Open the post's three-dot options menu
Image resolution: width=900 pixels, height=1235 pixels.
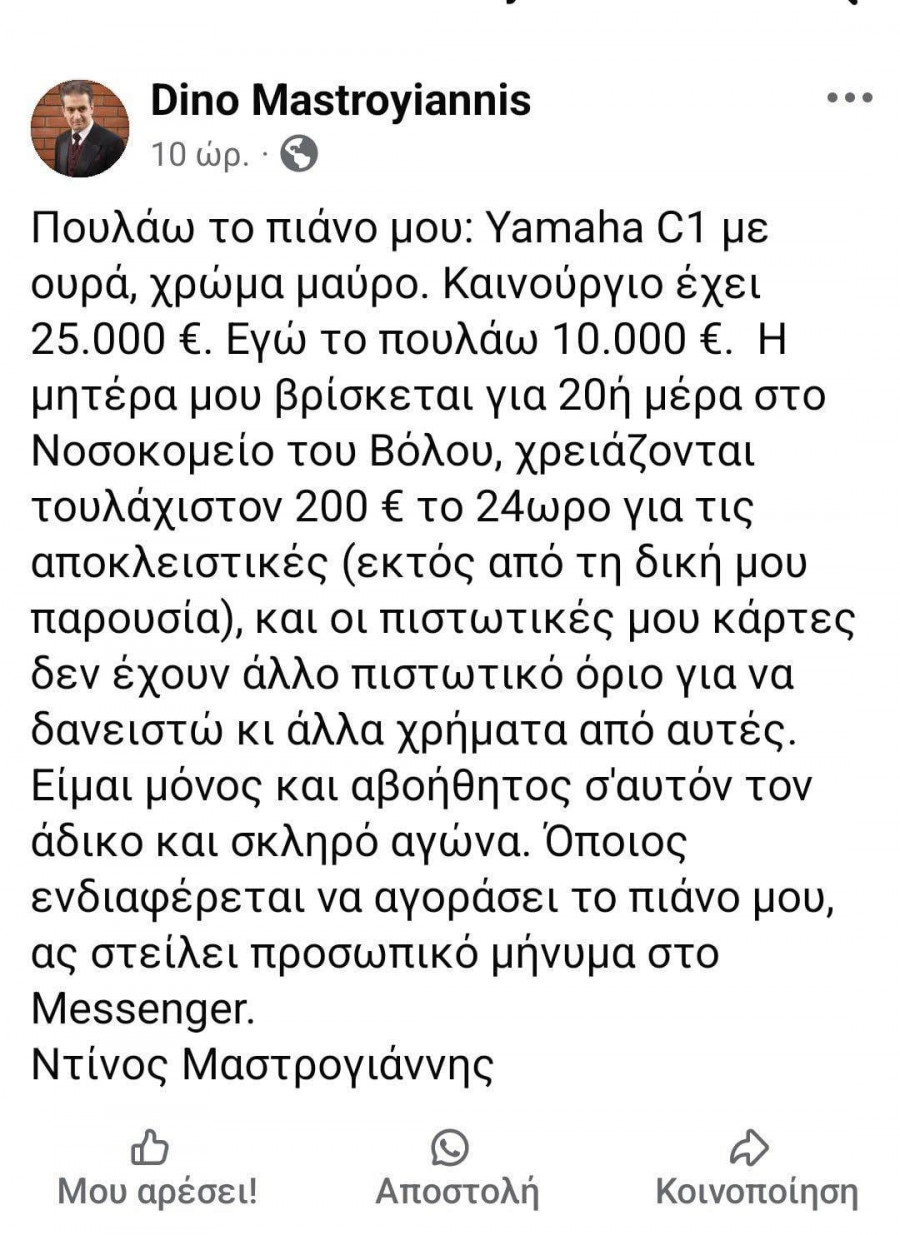[x=850, y=98]
